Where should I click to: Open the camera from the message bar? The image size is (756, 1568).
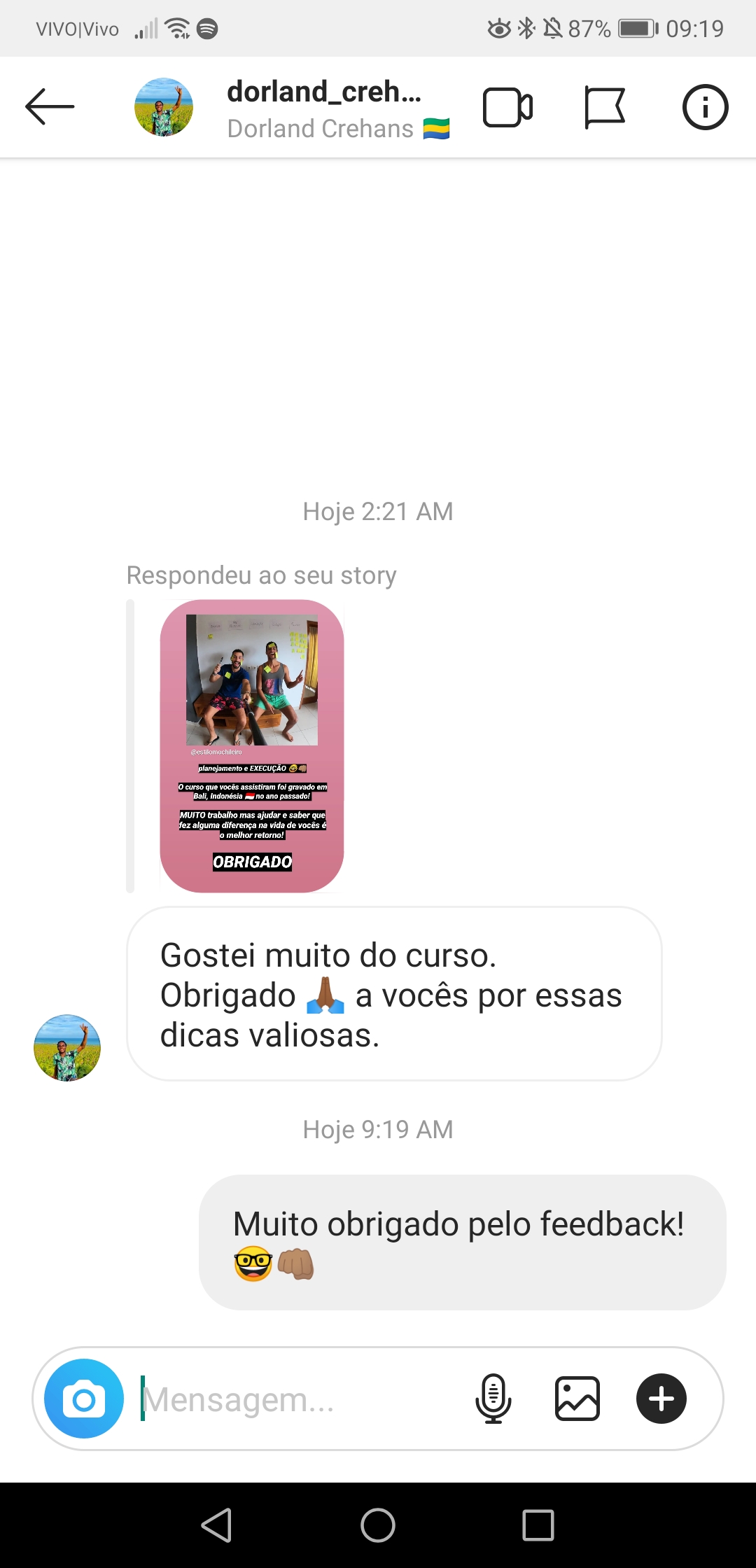[84, 1399]
